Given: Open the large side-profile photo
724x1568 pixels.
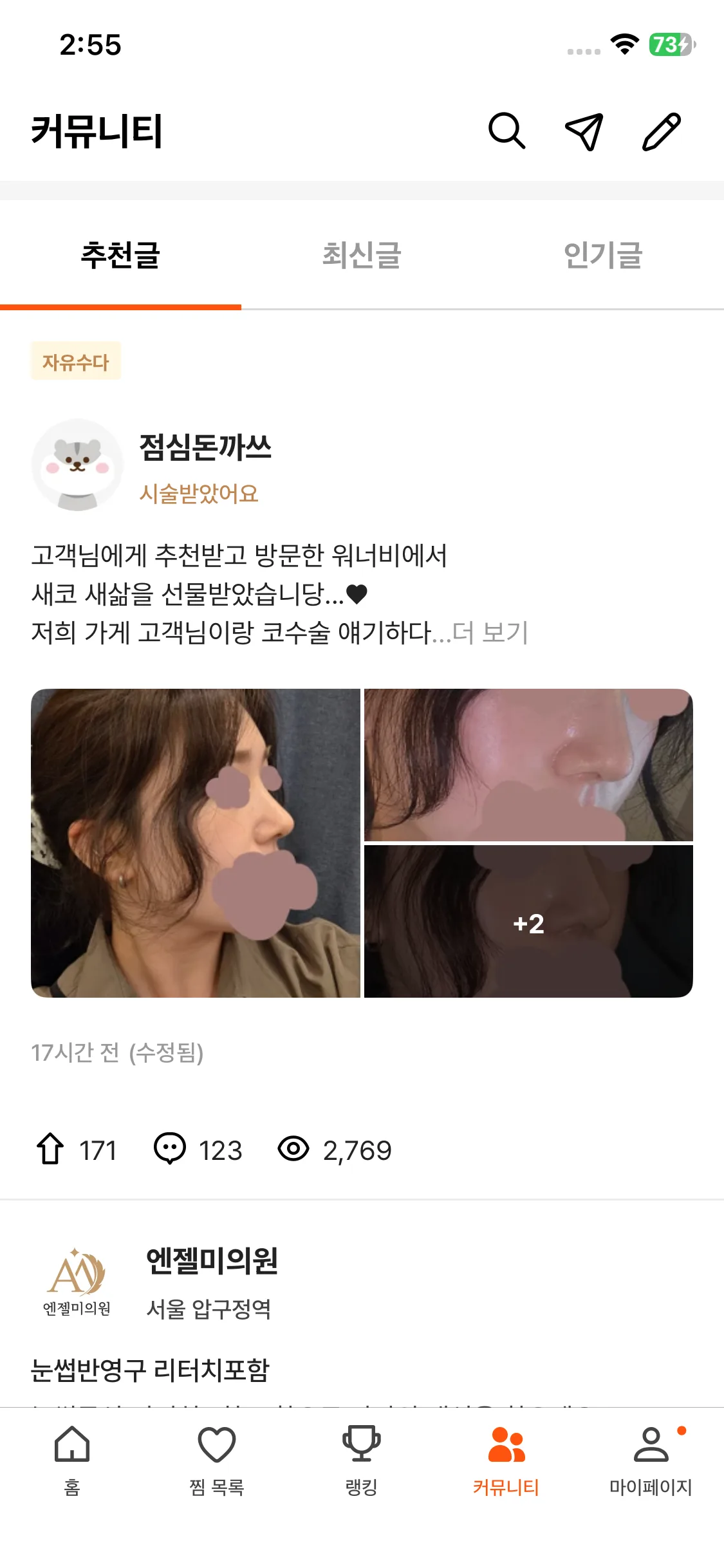Looking at the screenshot, I should coord(196,843).
